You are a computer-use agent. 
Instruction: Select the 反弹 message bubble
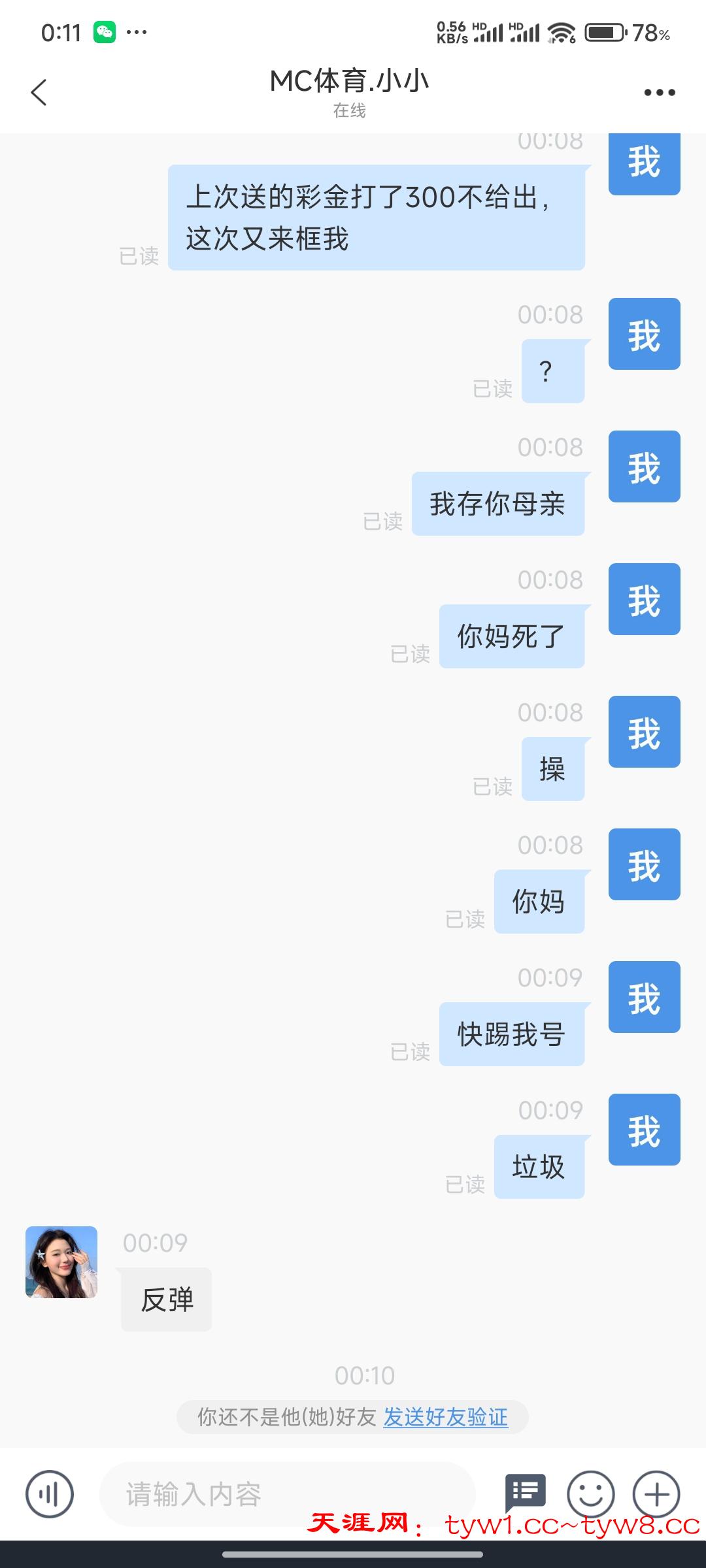(x=165, y=1298)
